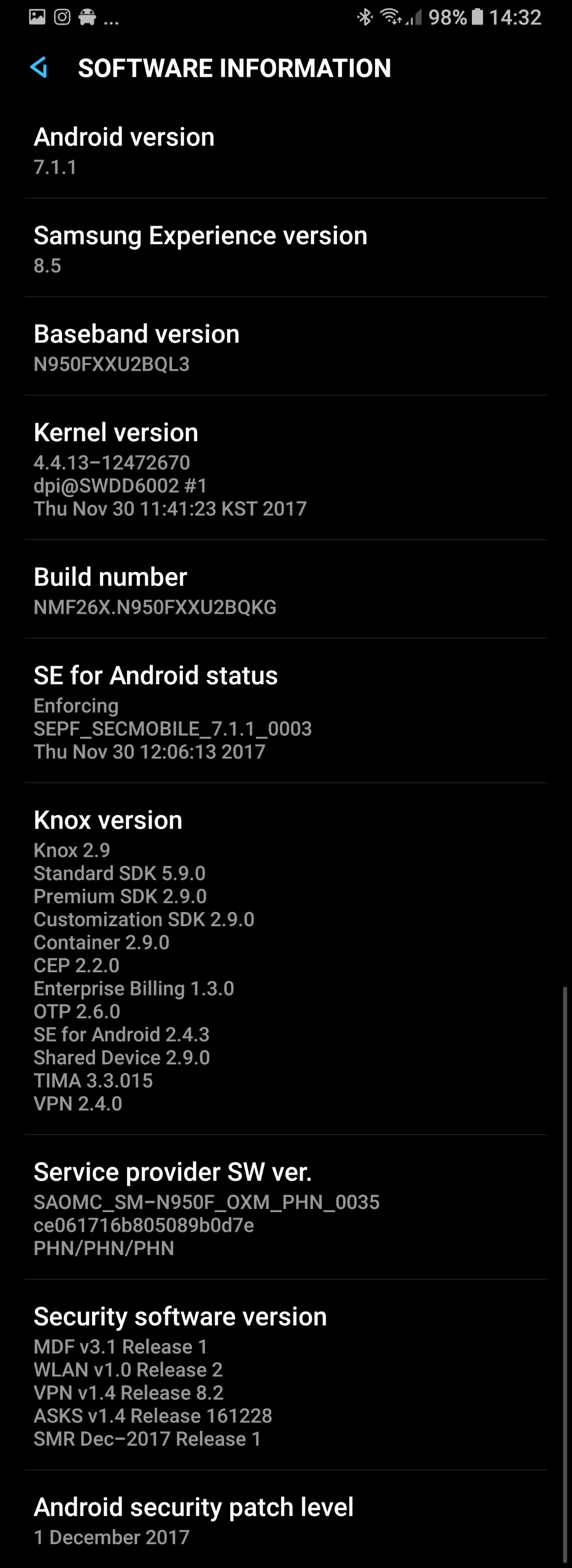Tap the Build number row

(x=285, y=590)
